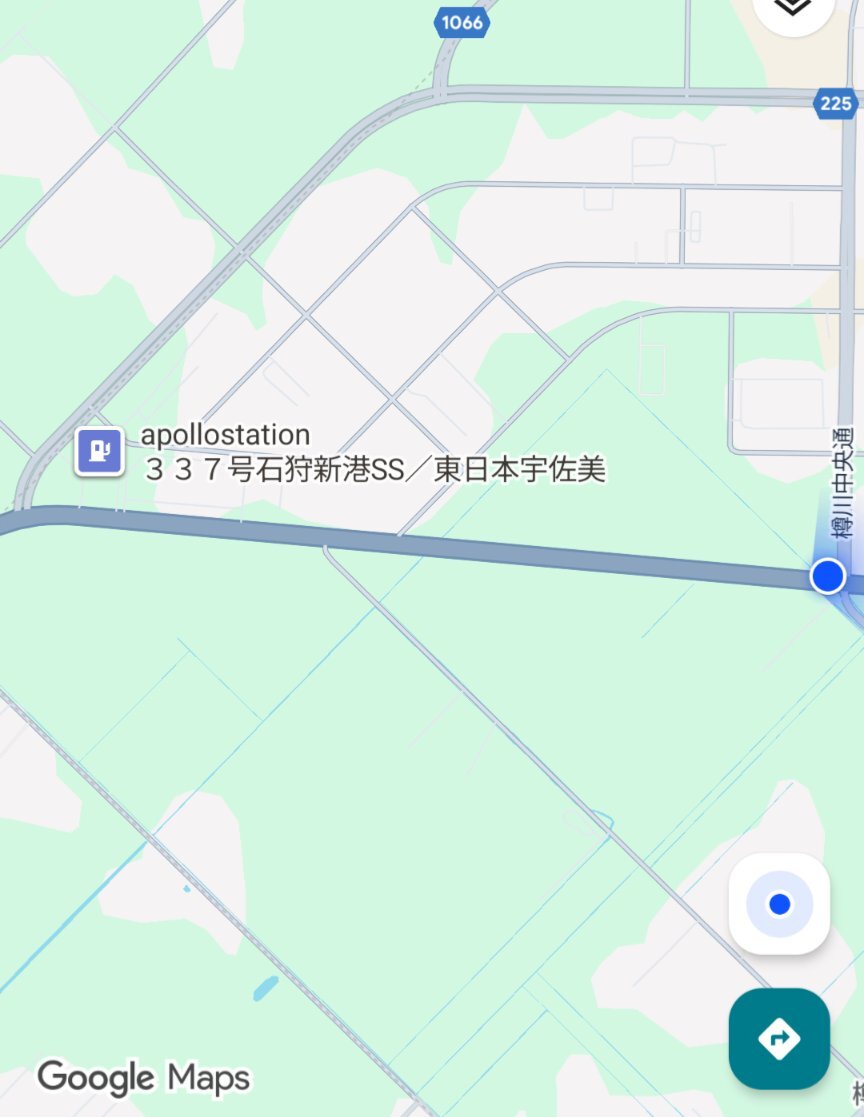The height and width of the screenshot is (1117, 864).
Task: Open the map layers button
Action: point(794,8)
